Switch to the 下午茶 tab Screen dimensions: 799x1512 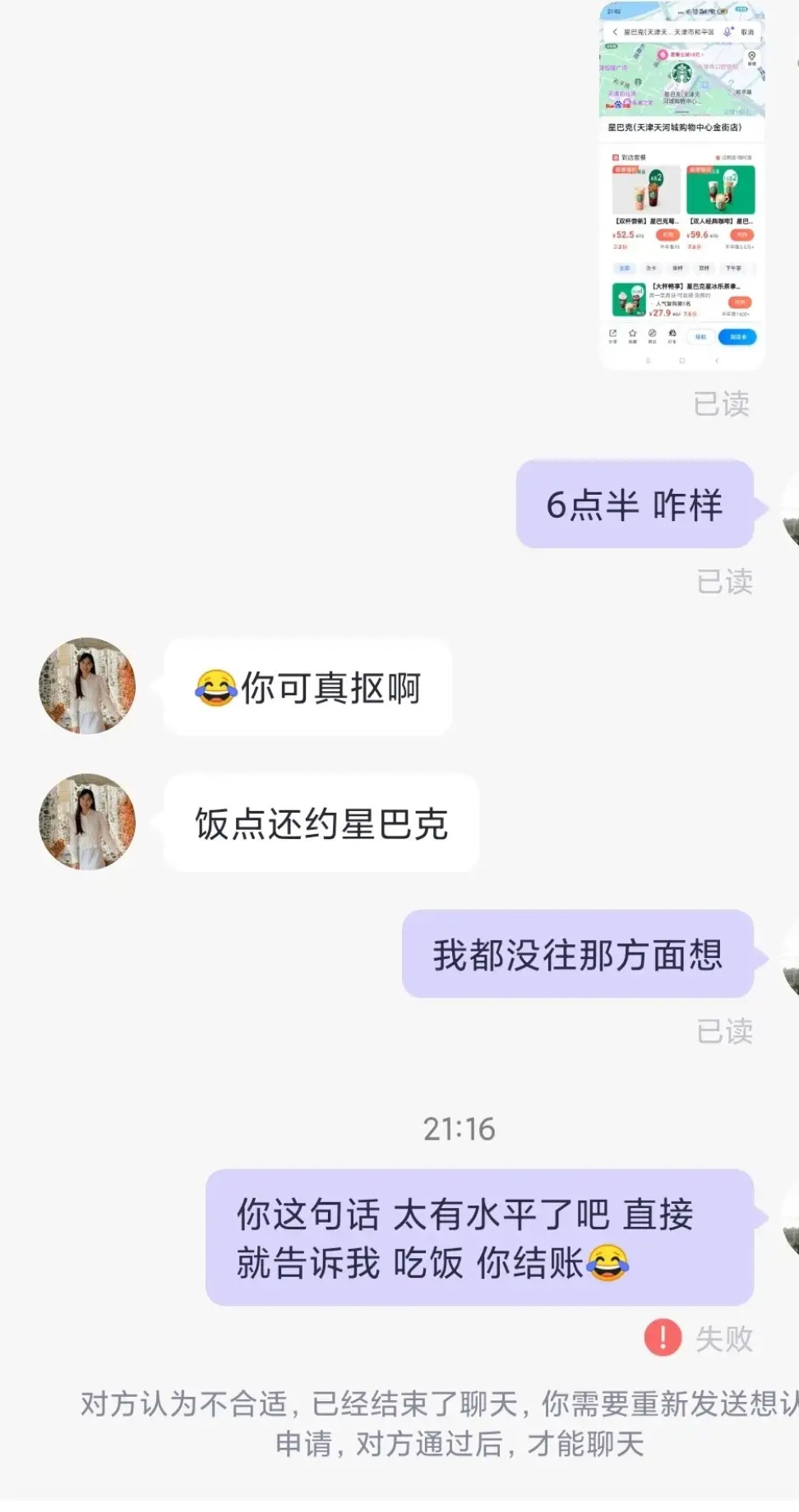pos(733,268)
